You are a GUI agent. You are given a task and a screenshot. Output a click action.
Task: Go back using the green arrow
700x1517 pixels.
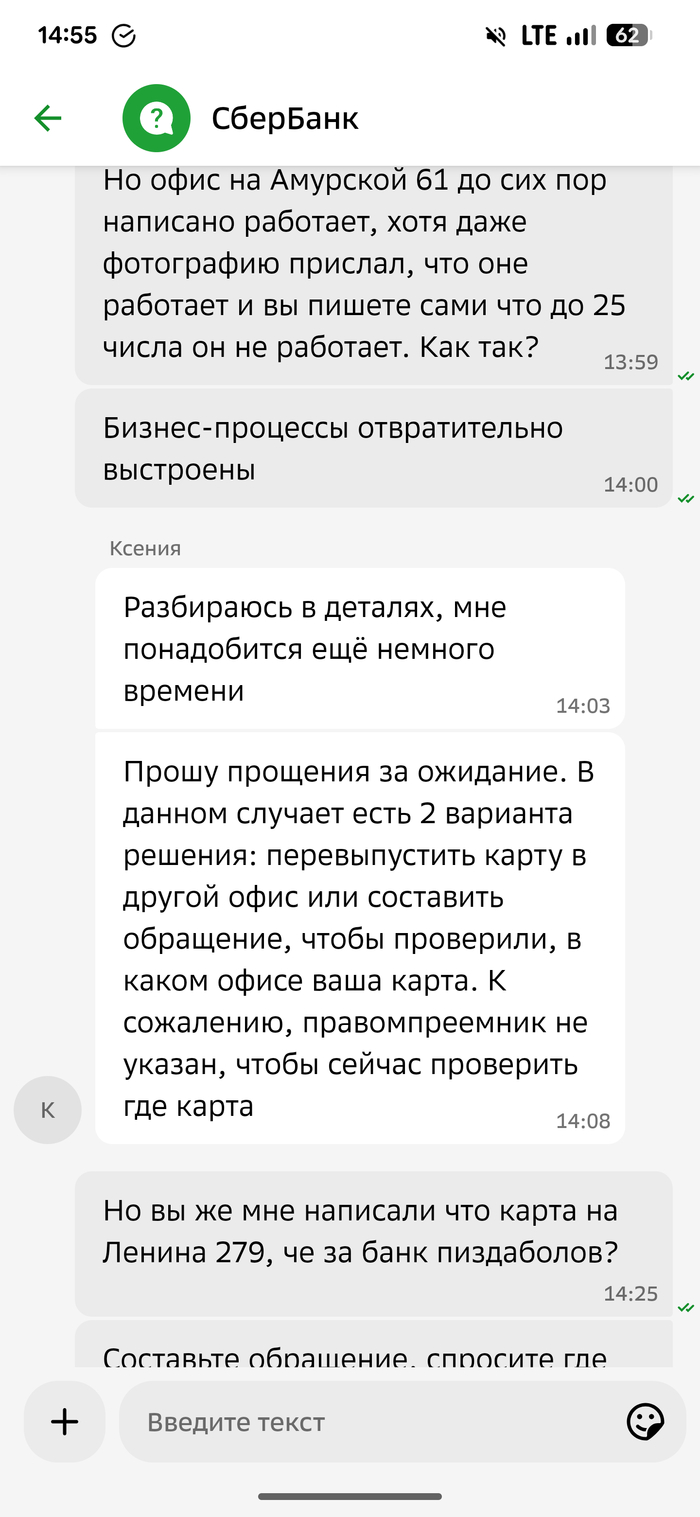[47, 118]
